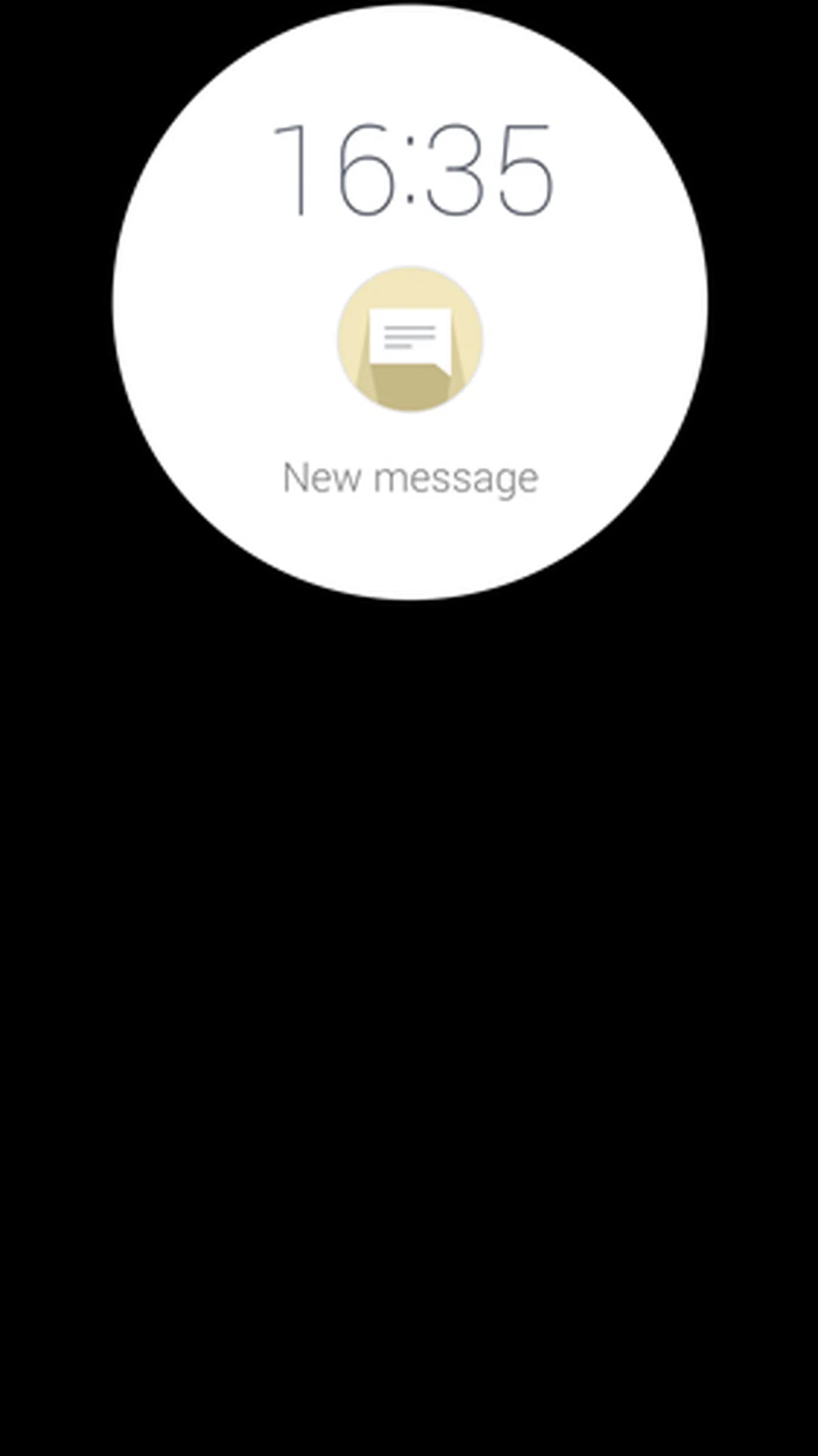Open the New message notification icon
The width and height of the screenshot is (818, 1456).
410,339
